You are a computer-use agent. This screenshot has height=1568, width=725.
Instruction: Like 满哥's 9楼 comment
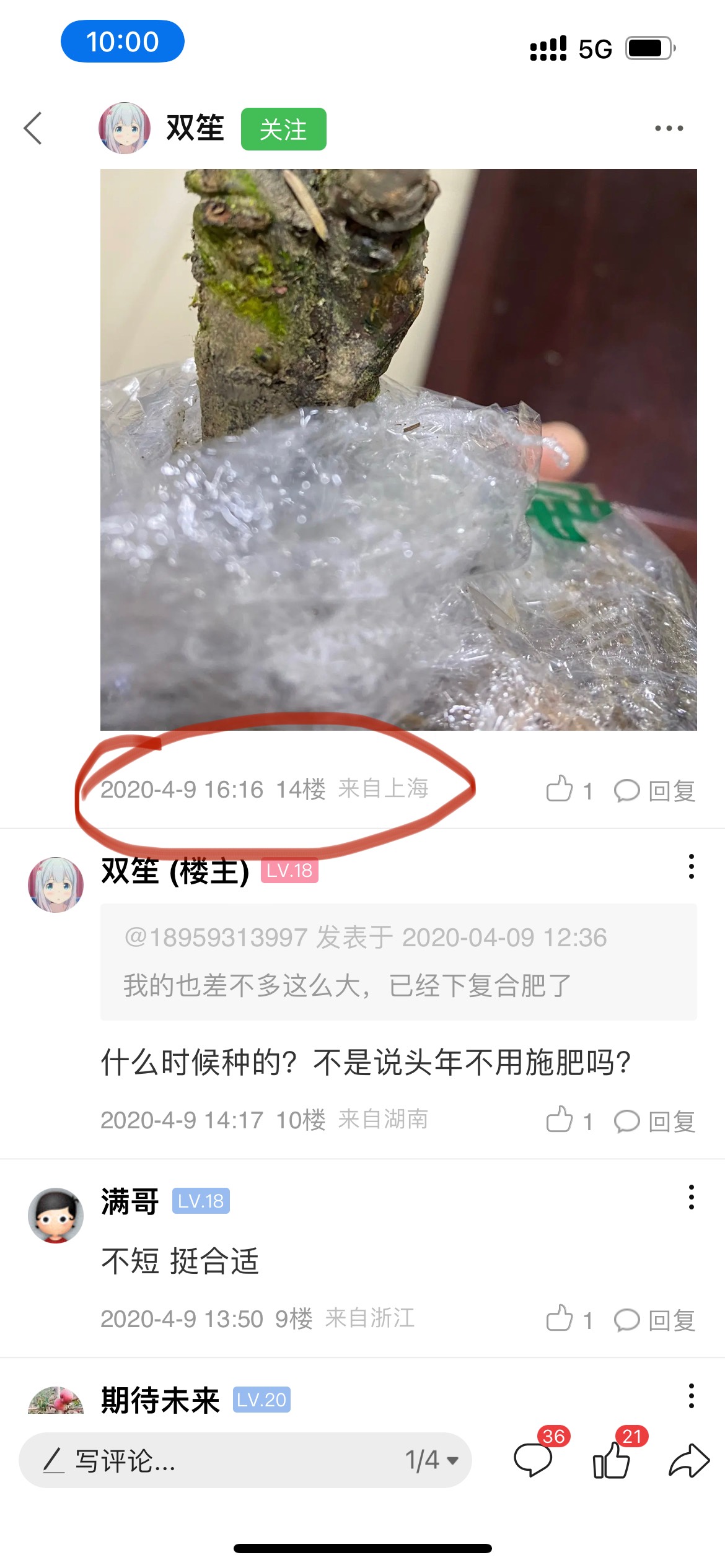click(560, 1319)
